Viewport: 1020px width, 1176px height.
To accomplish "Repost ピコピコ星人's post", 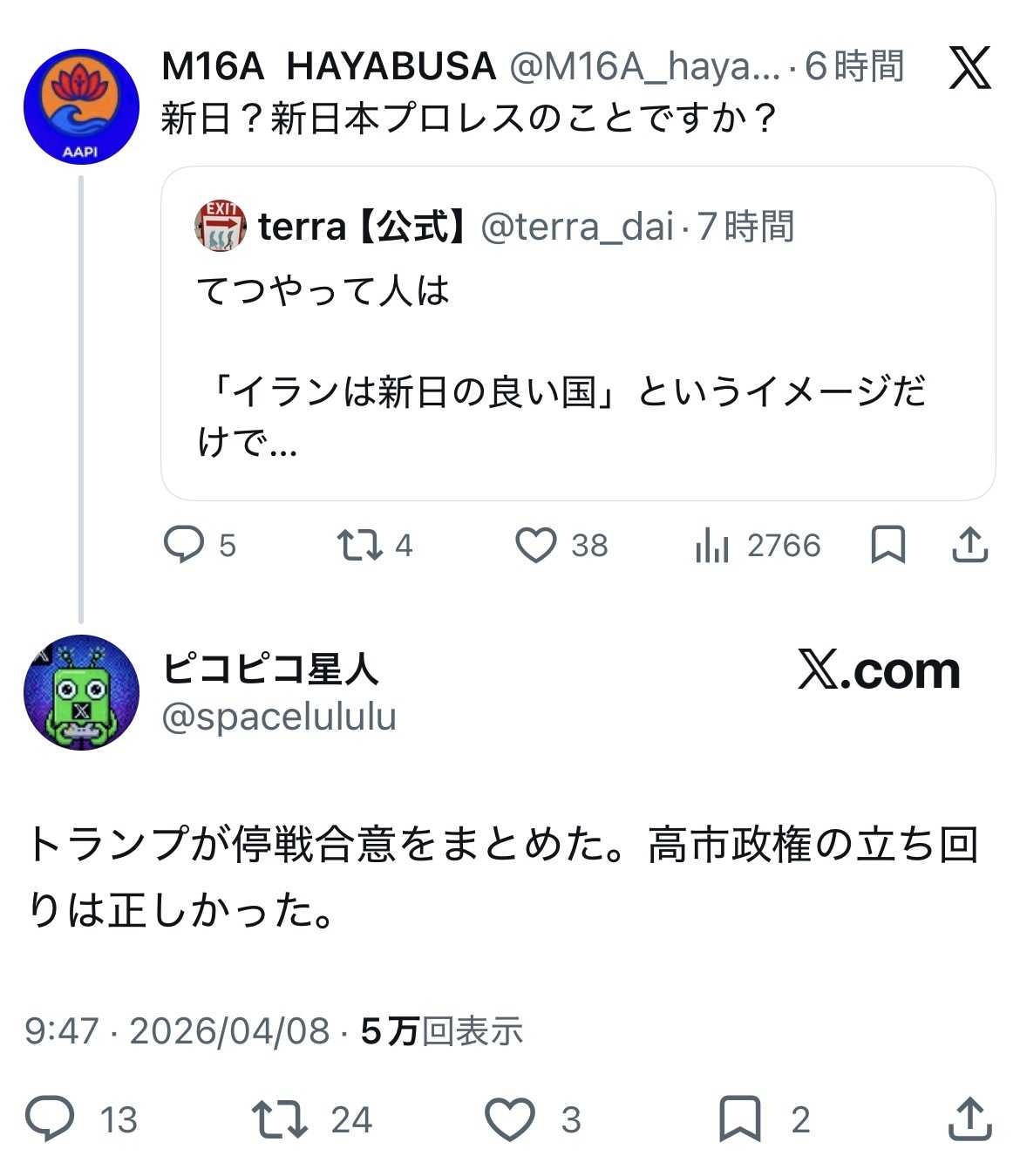I will tap(279, 1119).
